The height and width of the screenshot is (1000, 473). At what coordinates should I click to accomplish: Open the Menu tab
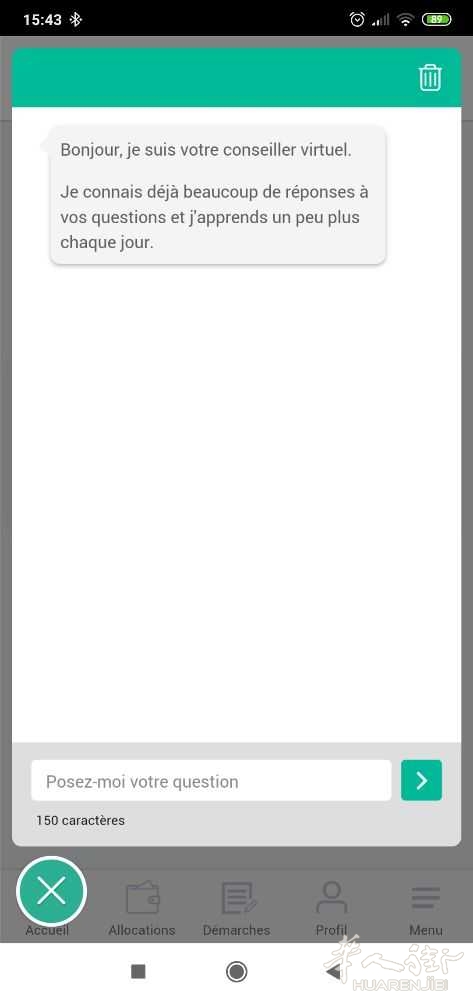pyautogui.click(x=426, y=908)
